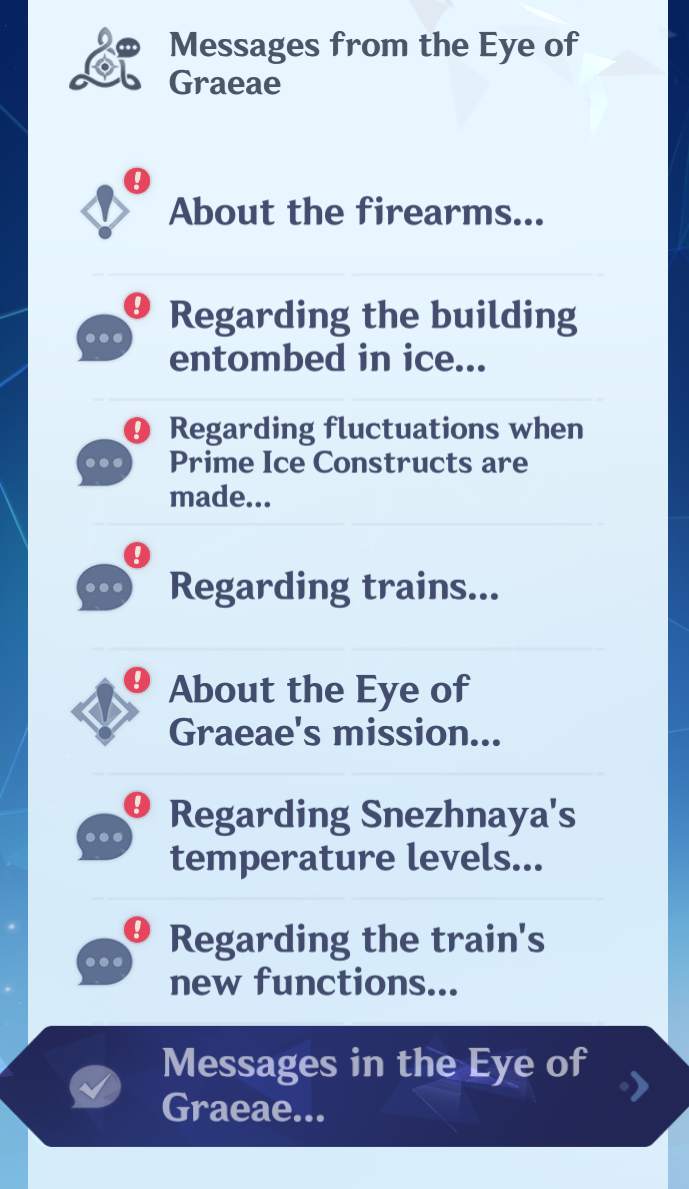Open the 'Regarding trains...' message

(x=348, y=587)
